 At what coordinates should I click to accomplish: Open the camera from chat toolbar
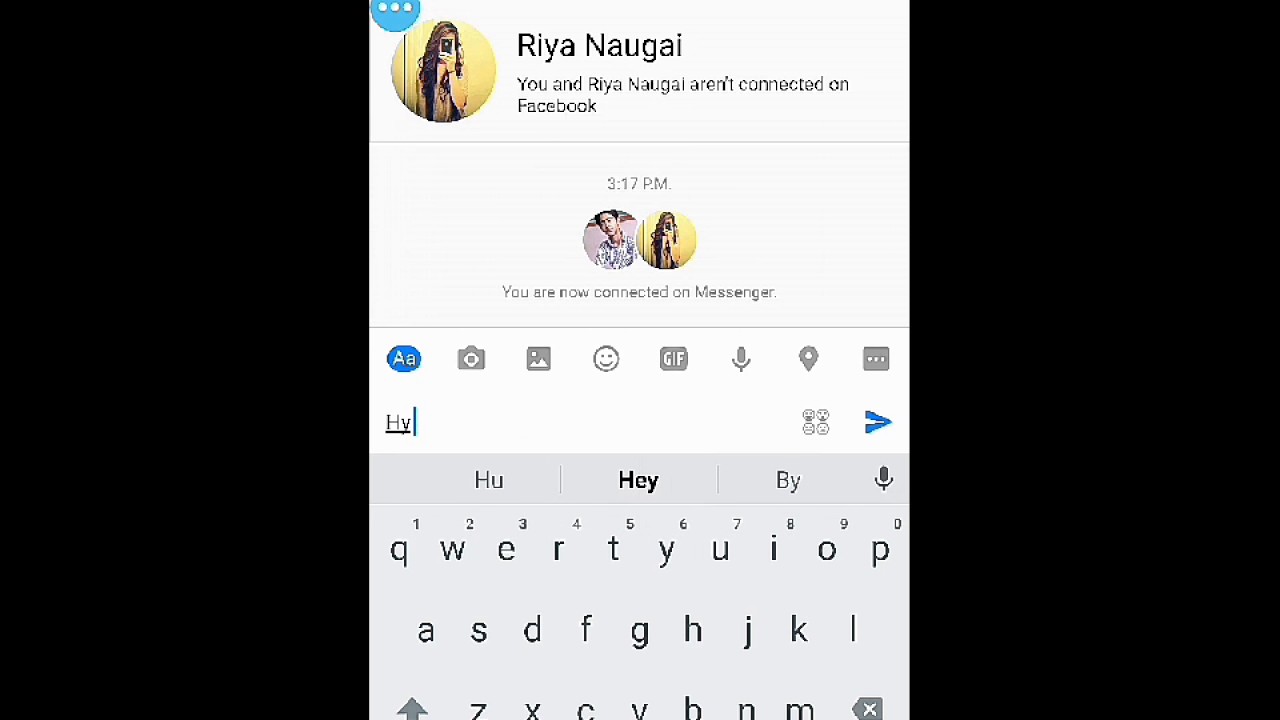pos(471,359)
